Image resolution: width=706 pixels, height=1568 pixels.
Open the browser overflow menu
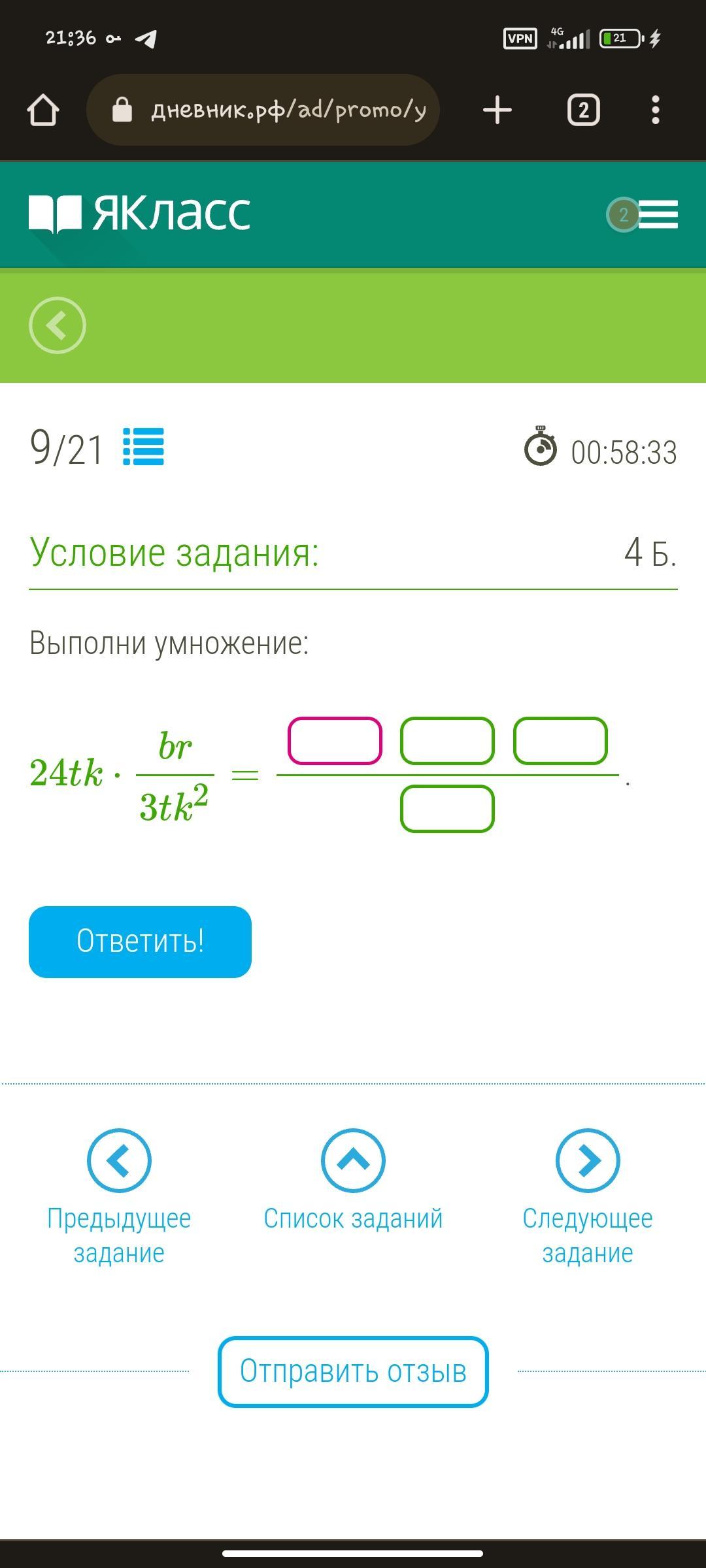pos(656,110)
